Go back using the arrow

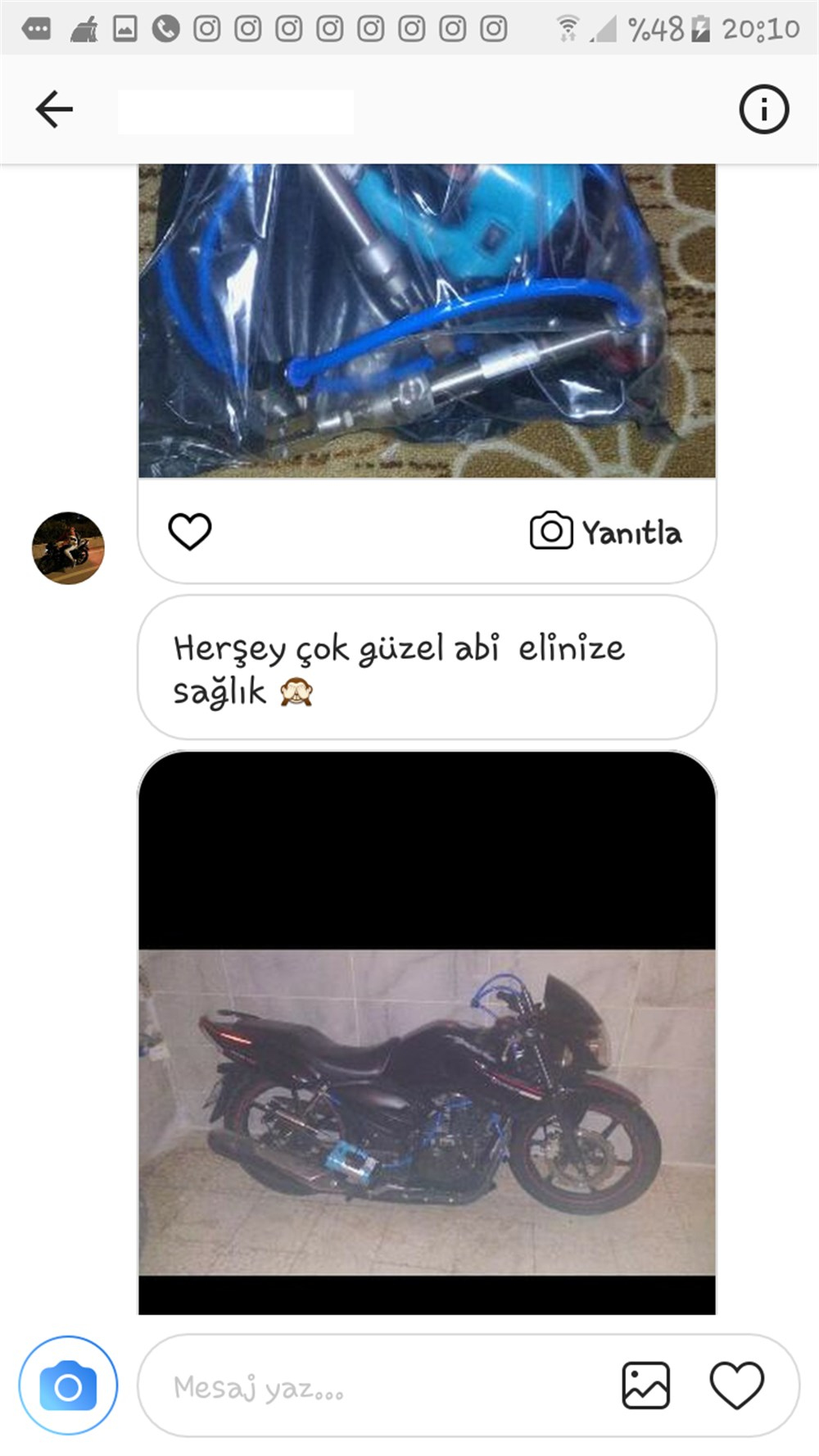55,109
